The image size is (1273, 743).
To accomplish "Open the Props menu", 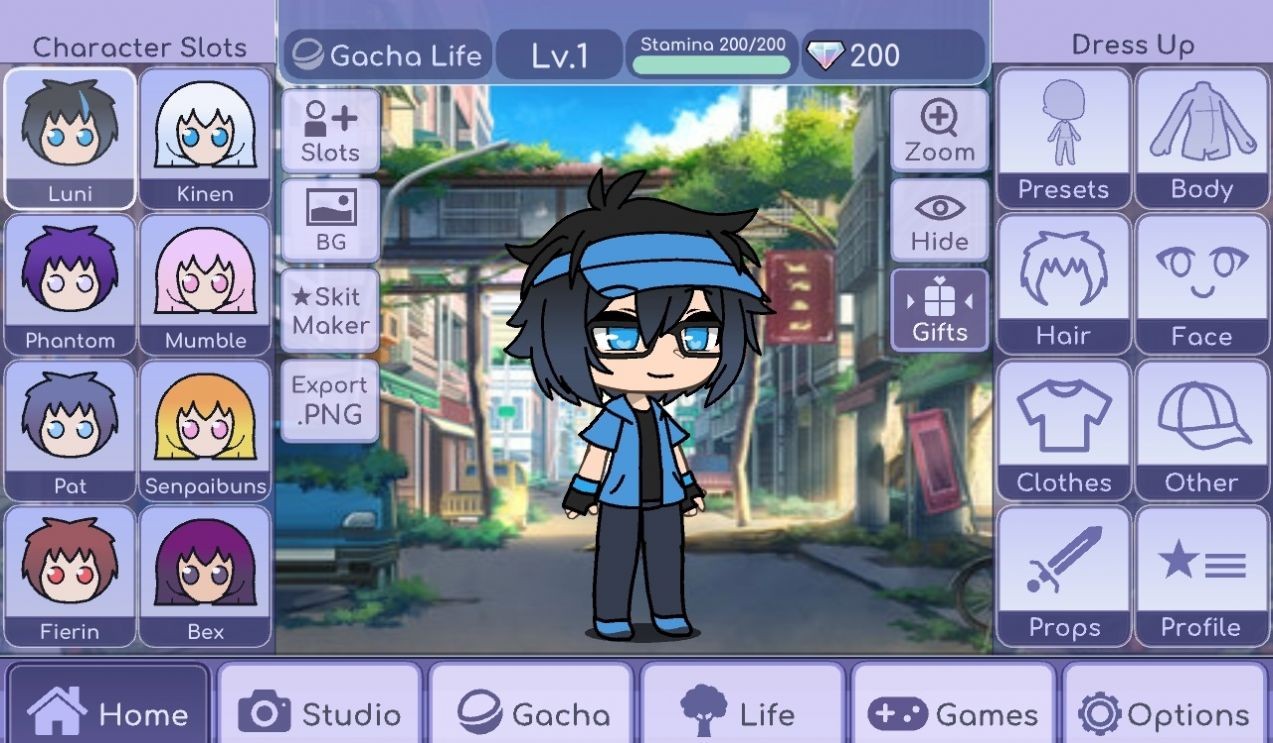I will pyautogui.click(x=1063, y=576).
